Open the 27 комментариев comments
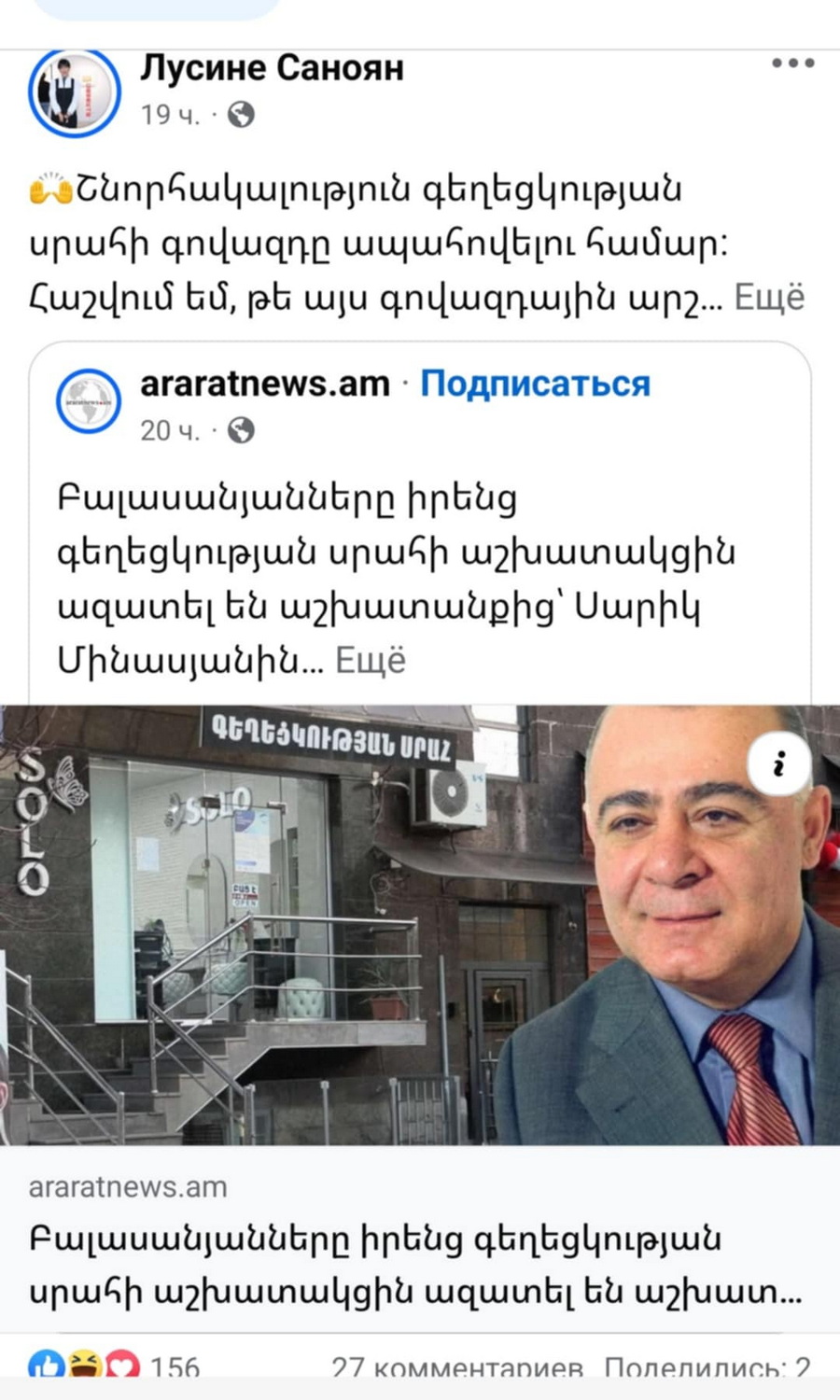The width and height of the screenshot is (840, 1400). click(x=457, y=1368)
